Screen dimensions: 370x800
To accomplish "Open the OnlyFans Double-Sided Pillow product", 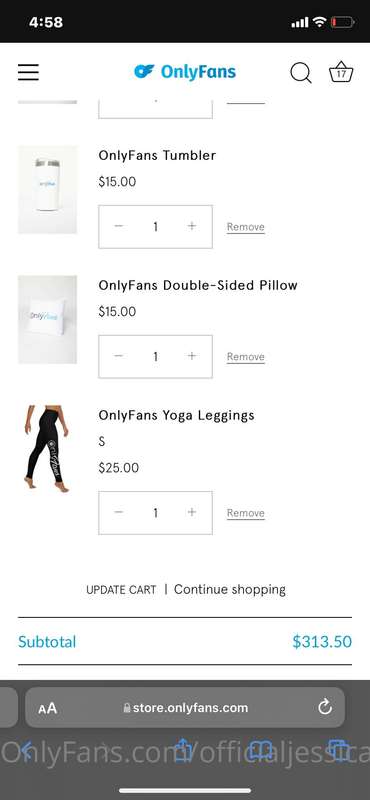I will tap(198, 285).
